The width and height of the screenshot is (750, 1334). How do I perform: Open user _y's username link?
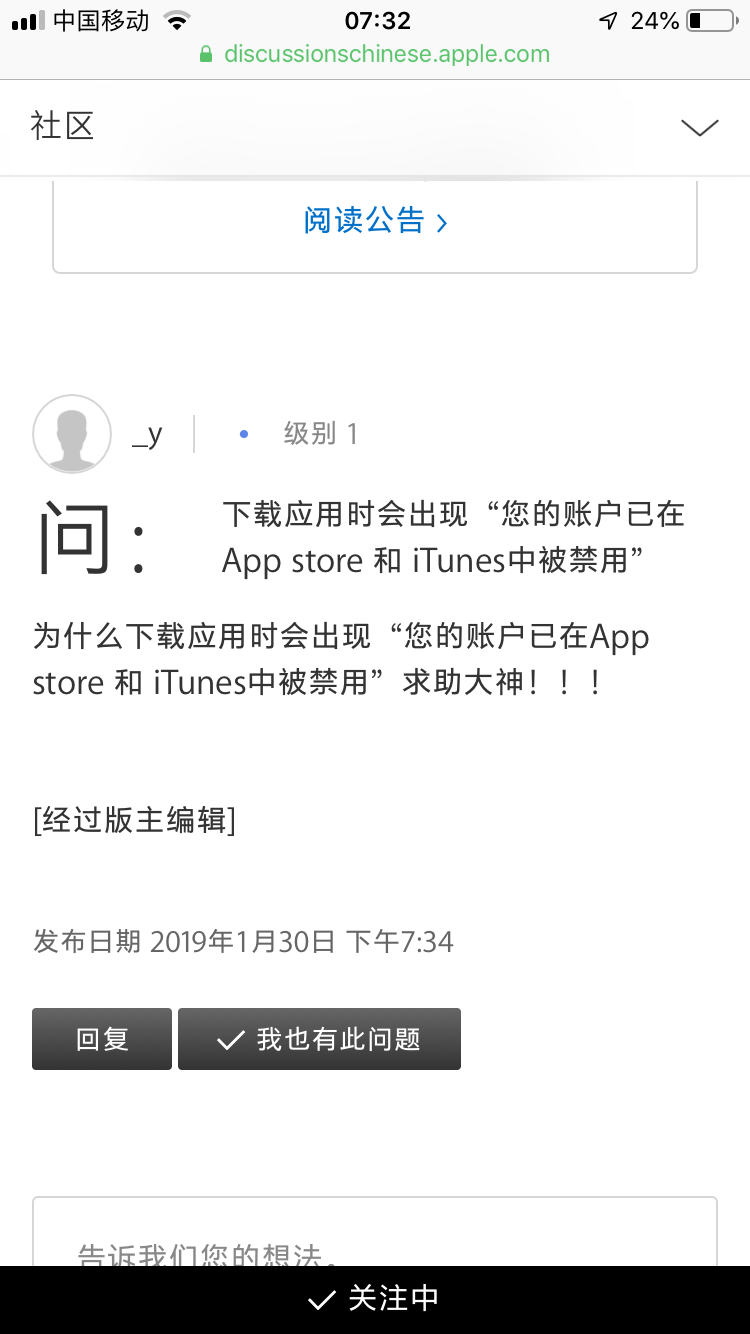tap(147, 435)
